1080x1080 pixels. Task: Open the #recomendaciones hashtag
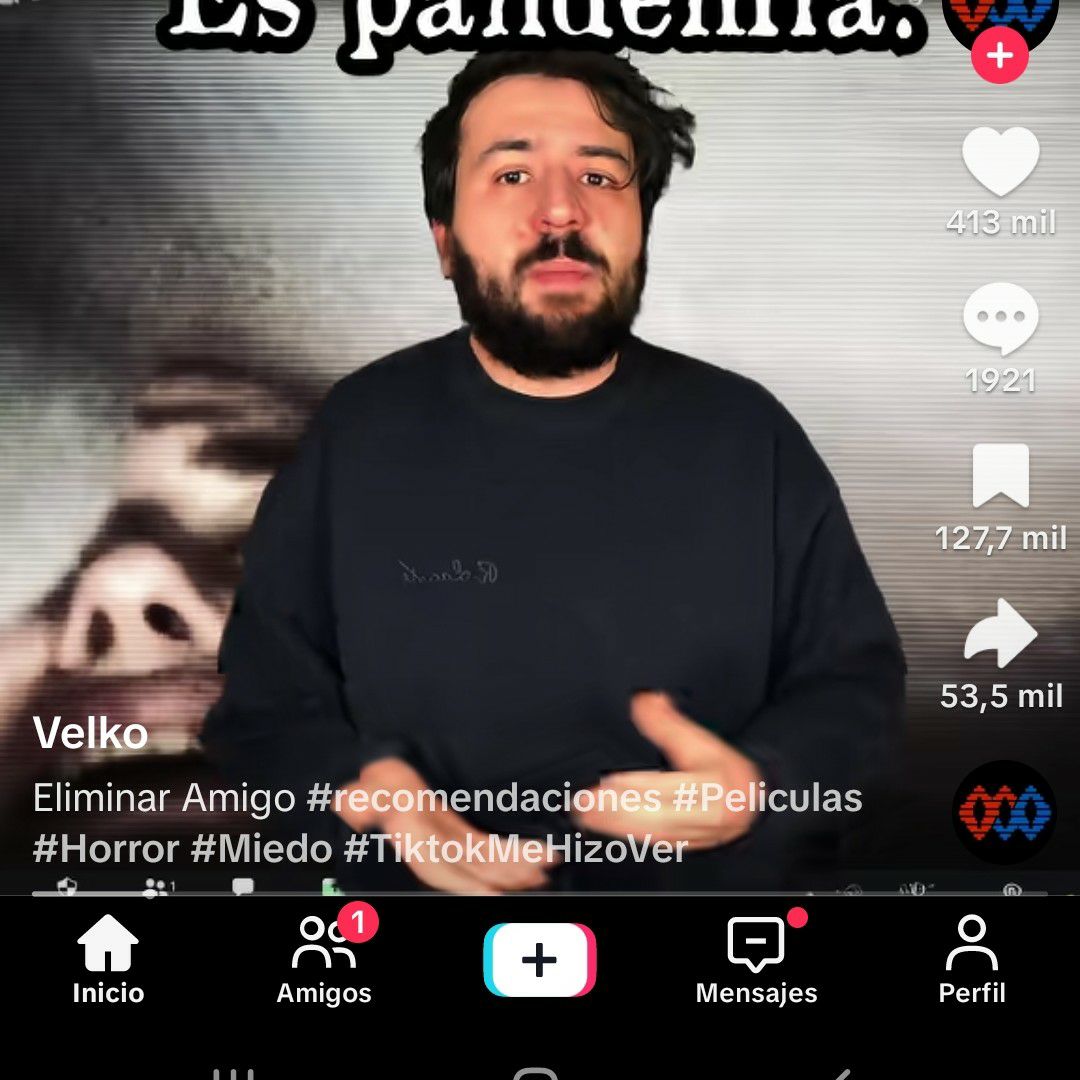484,799
